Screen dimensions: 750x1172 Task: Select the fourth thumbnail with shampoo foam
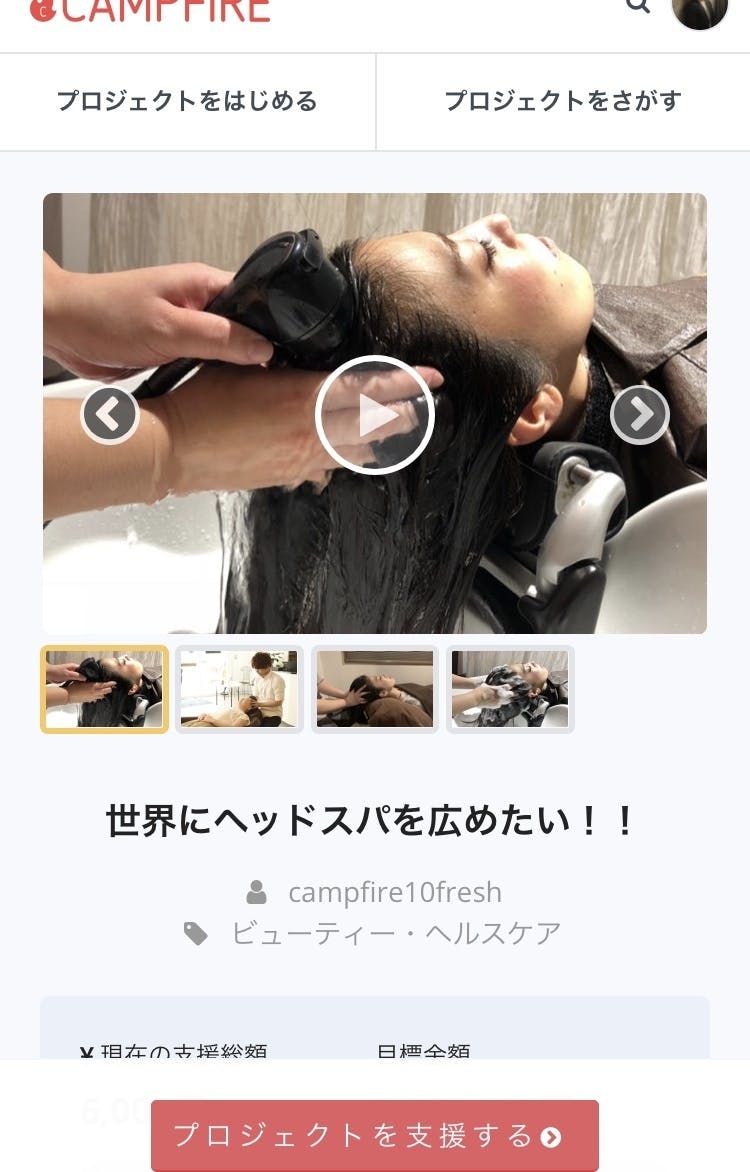point(510,689)
